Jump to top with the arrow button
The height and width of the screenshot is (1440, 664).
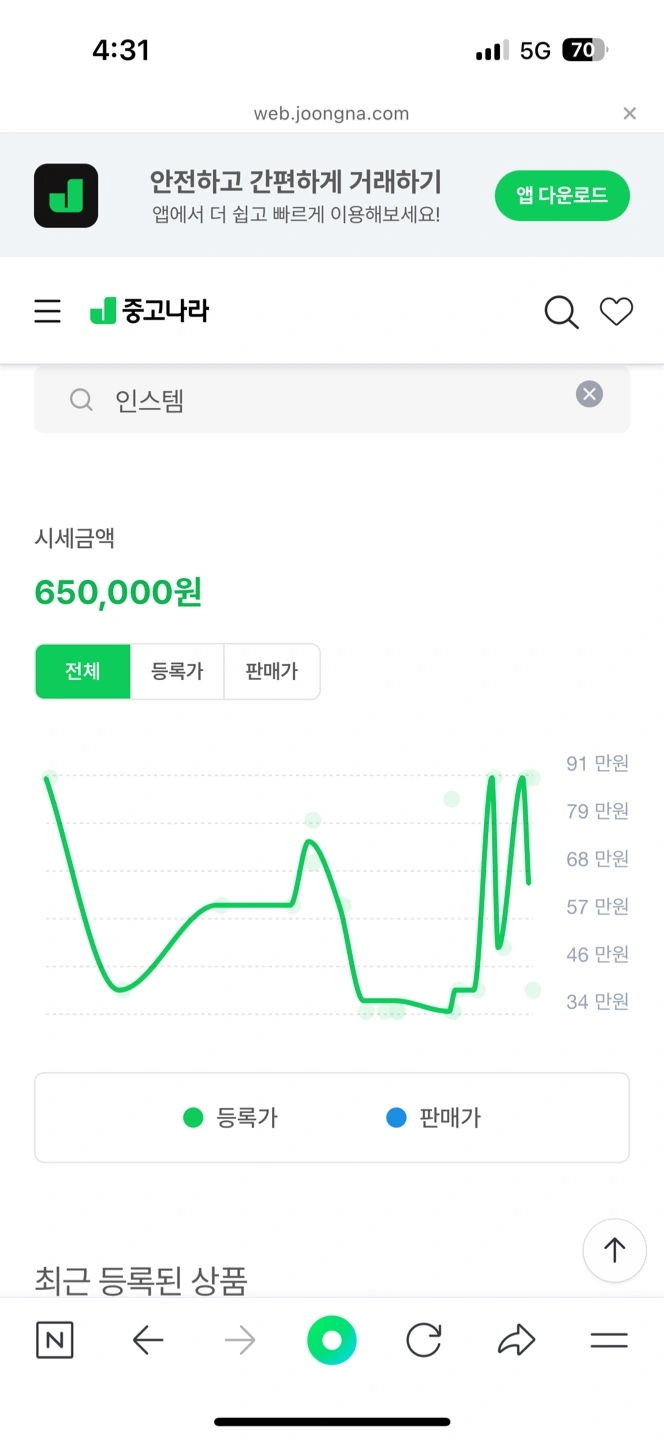(614, 1250)
